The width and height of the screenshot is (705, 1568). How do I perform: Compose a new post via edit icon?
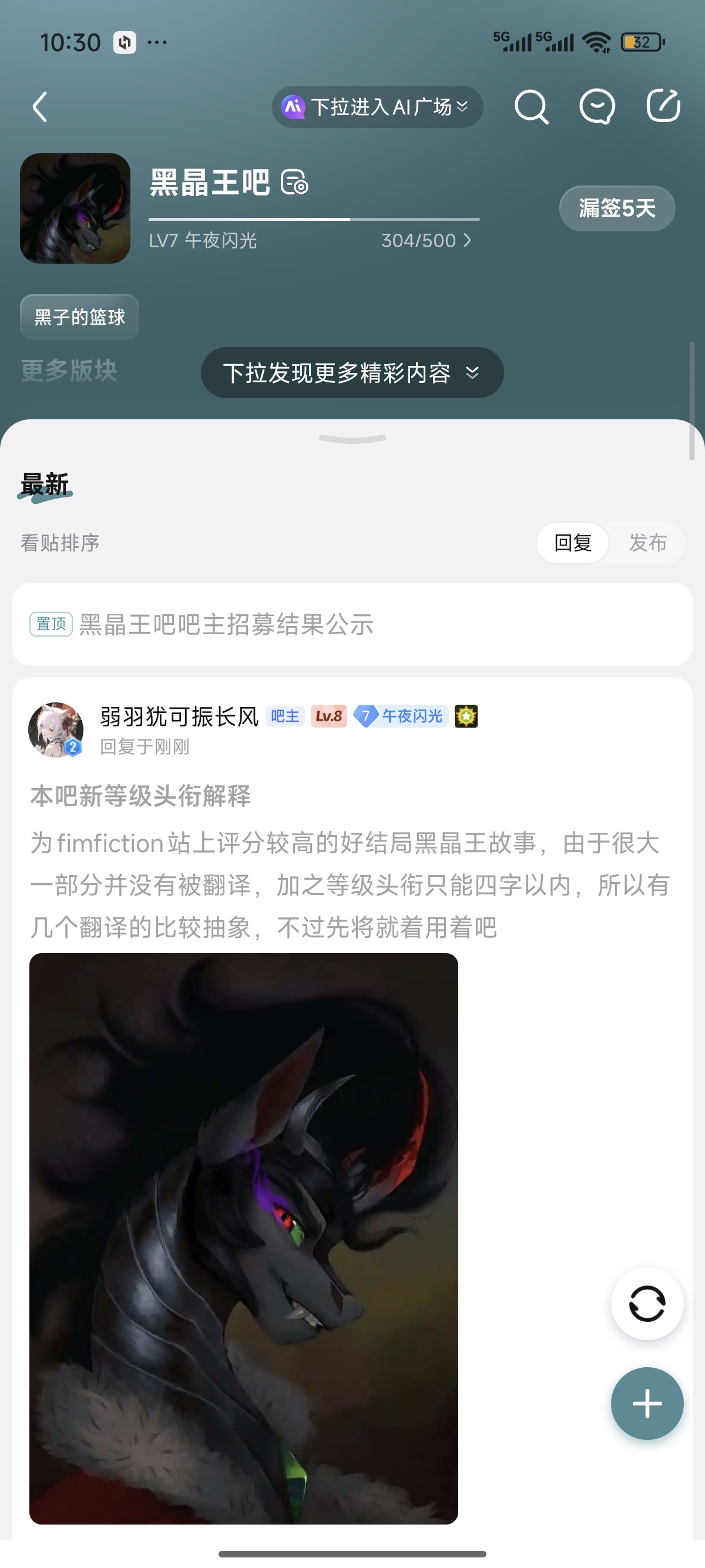pos(663,106)
